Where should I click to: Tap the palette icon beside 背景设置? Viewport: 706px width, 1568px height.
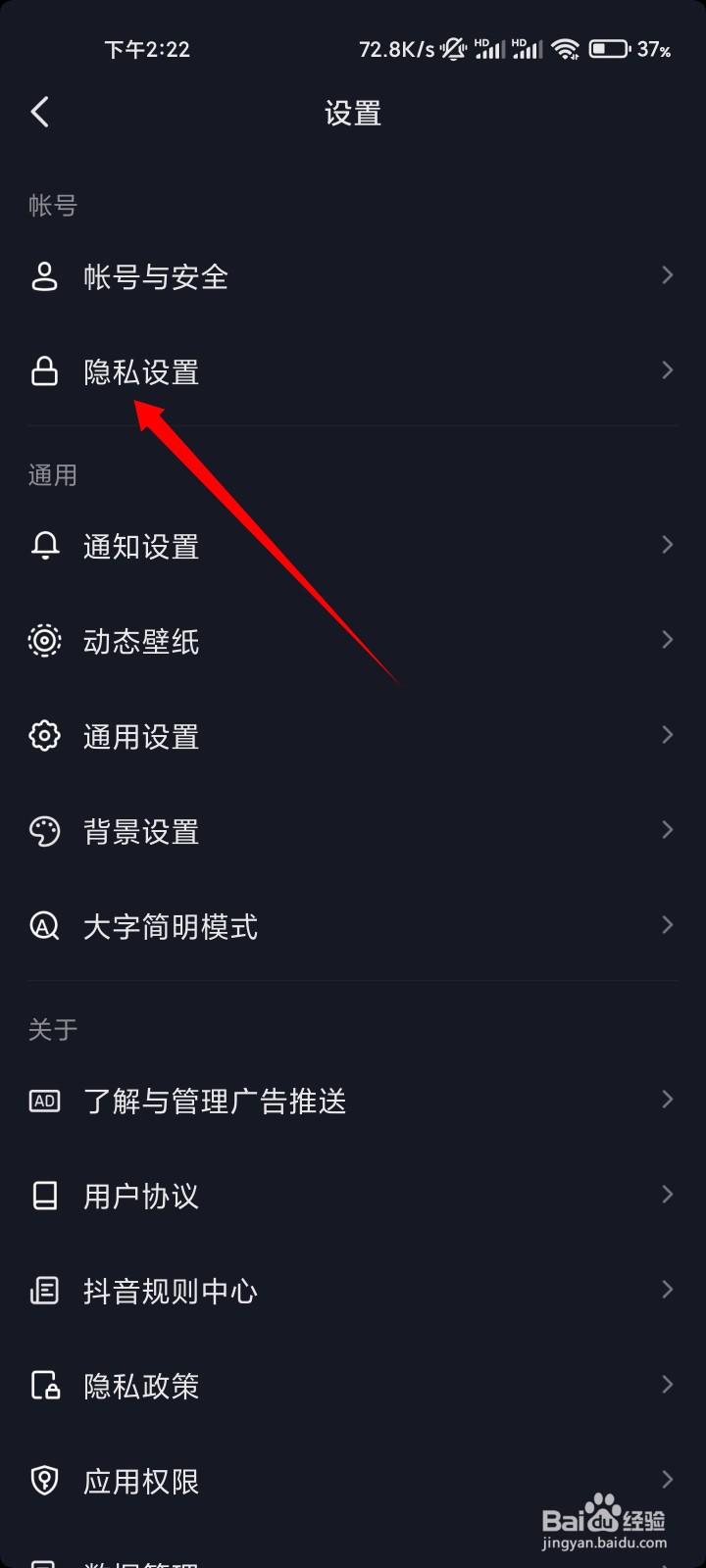(x=44, y=830)
